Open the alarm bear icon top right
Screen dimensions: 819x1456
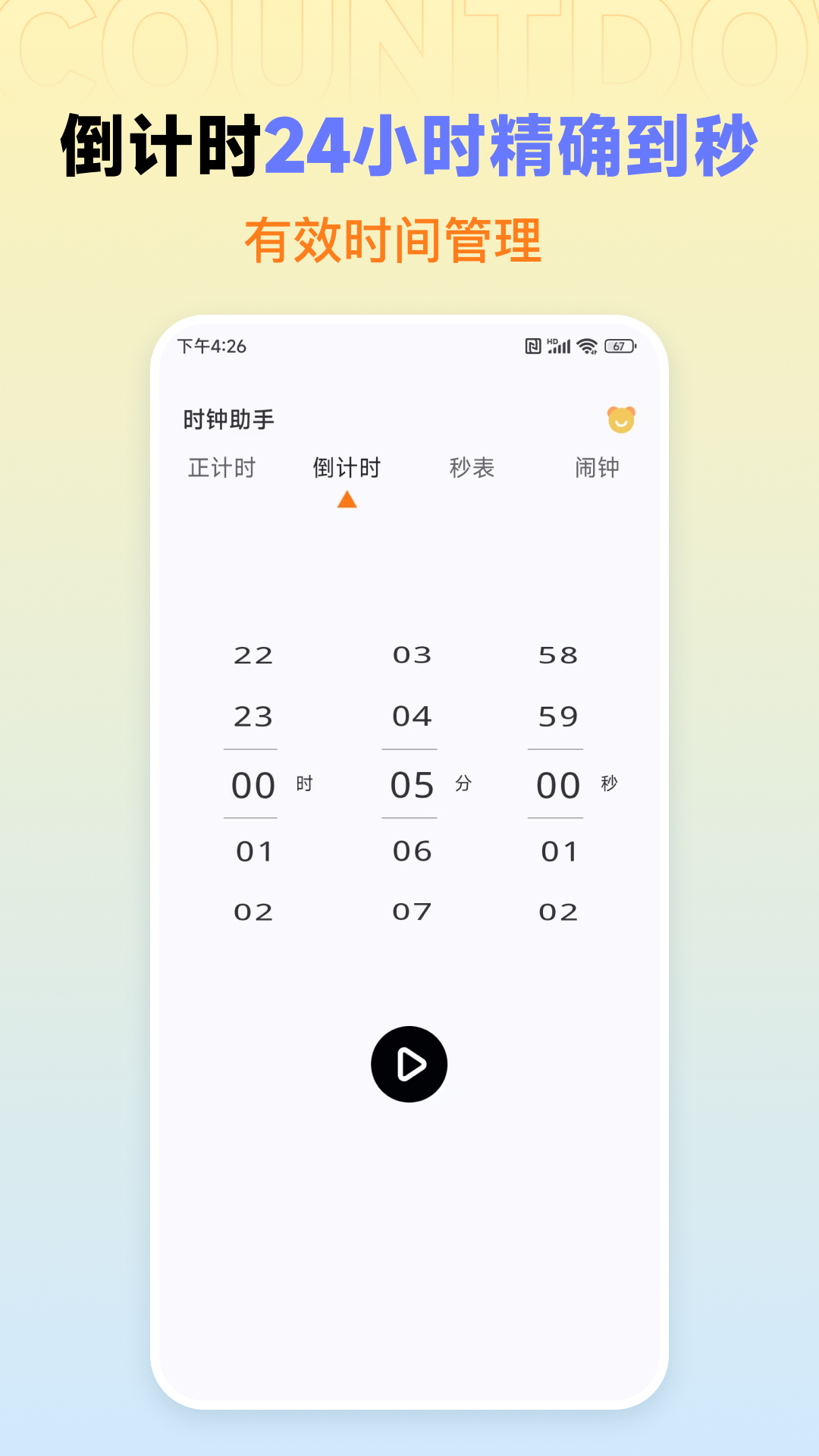(620, 418)
